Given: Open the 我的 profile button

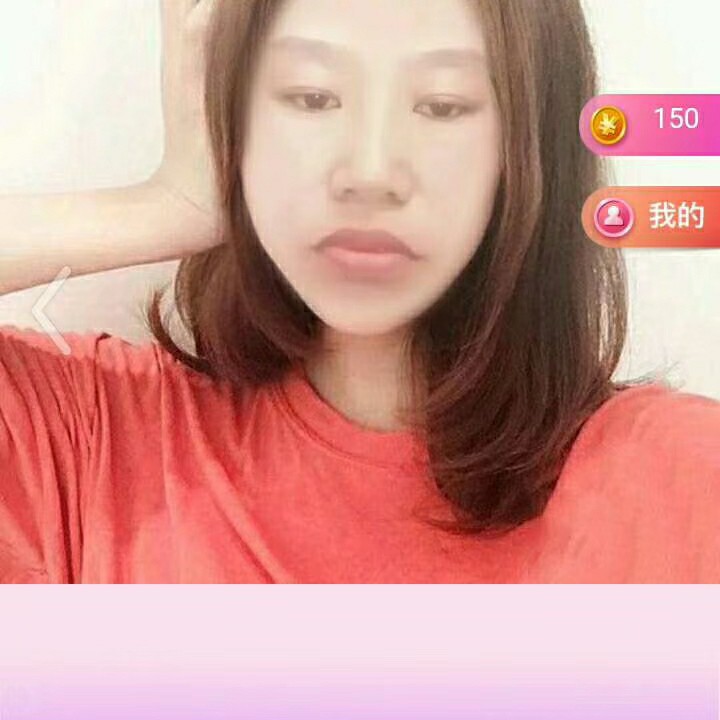Looking at the screenshot, I should [x=652, y=216].
